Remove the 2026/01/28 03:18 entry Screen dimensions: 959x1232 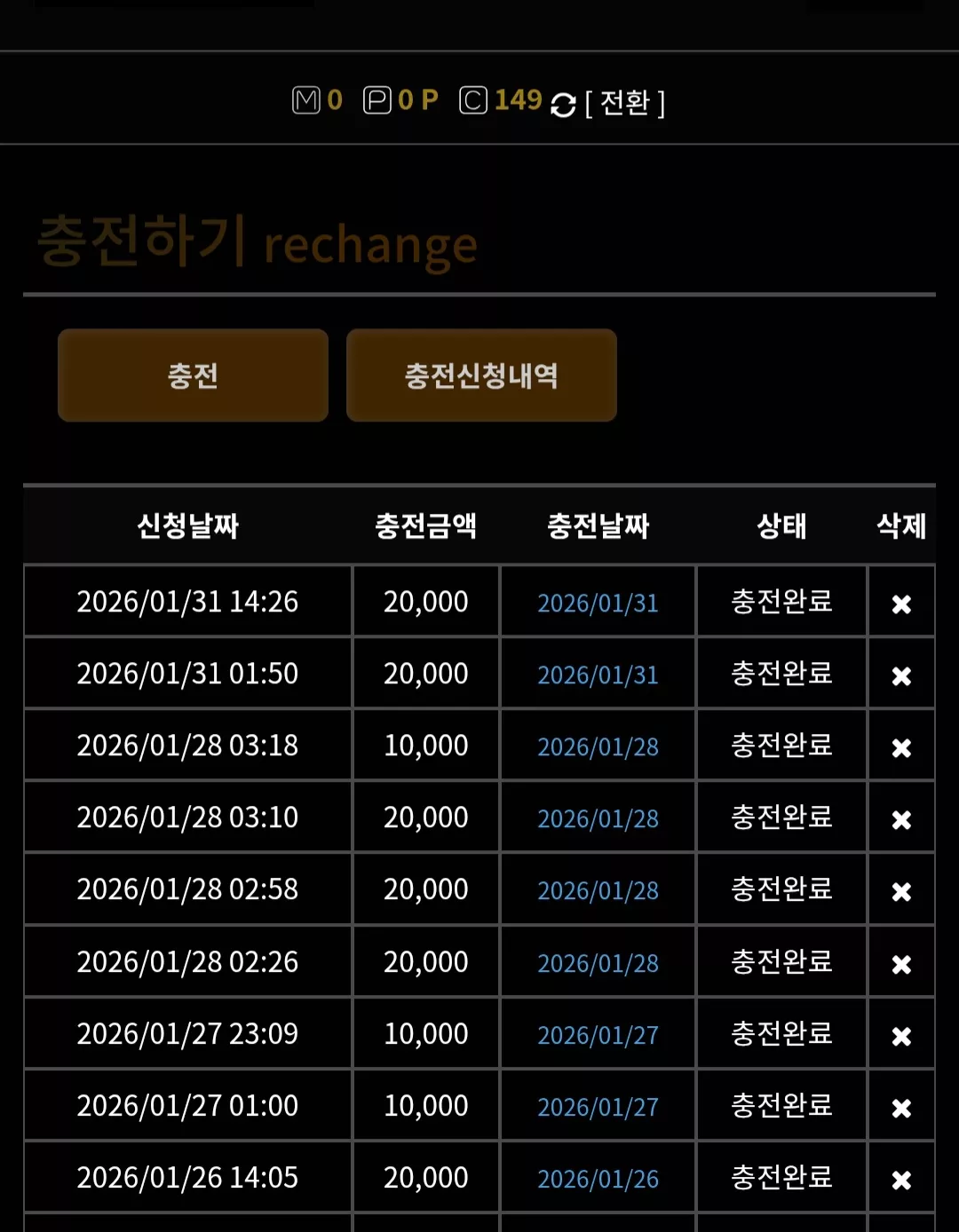pyautogui.click(x=901, y=748)
